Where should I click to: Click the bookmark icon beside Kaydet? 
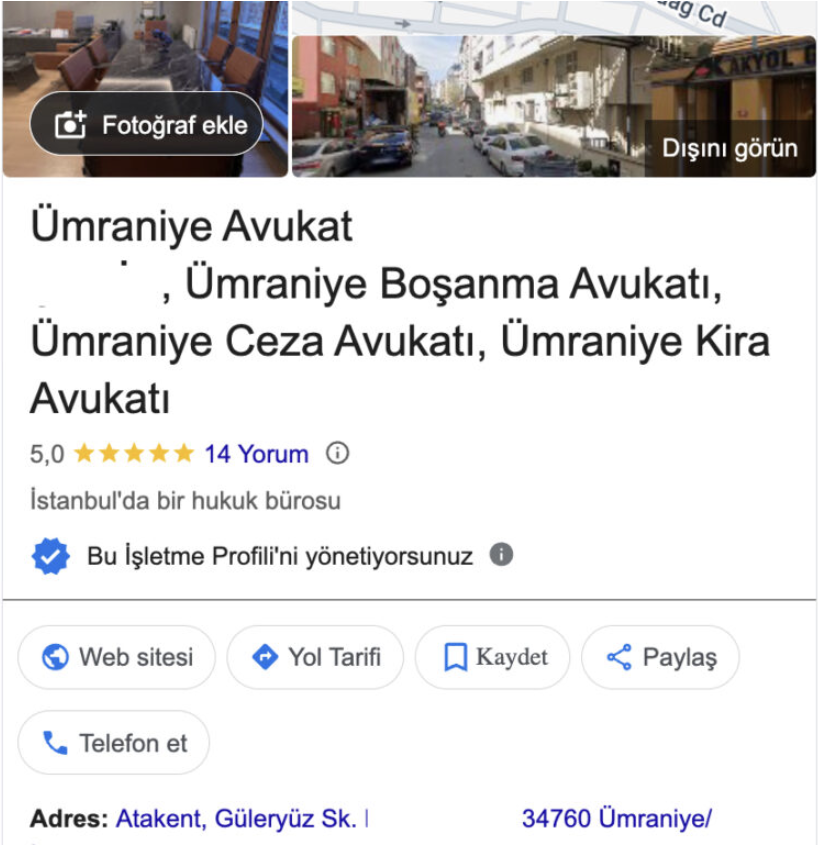456,657
